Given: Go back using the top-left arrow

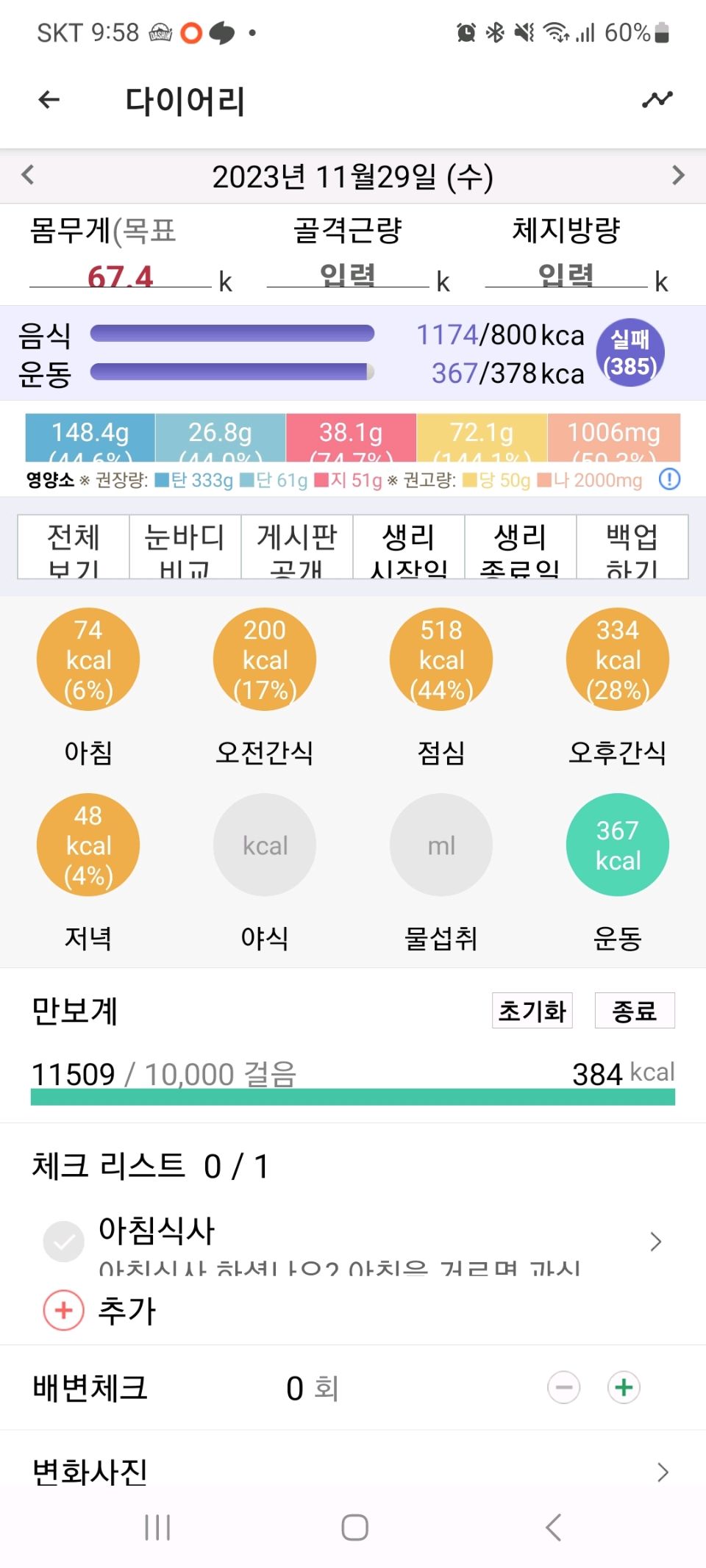Looking at the screenshot, I should [x=49, y=99].
